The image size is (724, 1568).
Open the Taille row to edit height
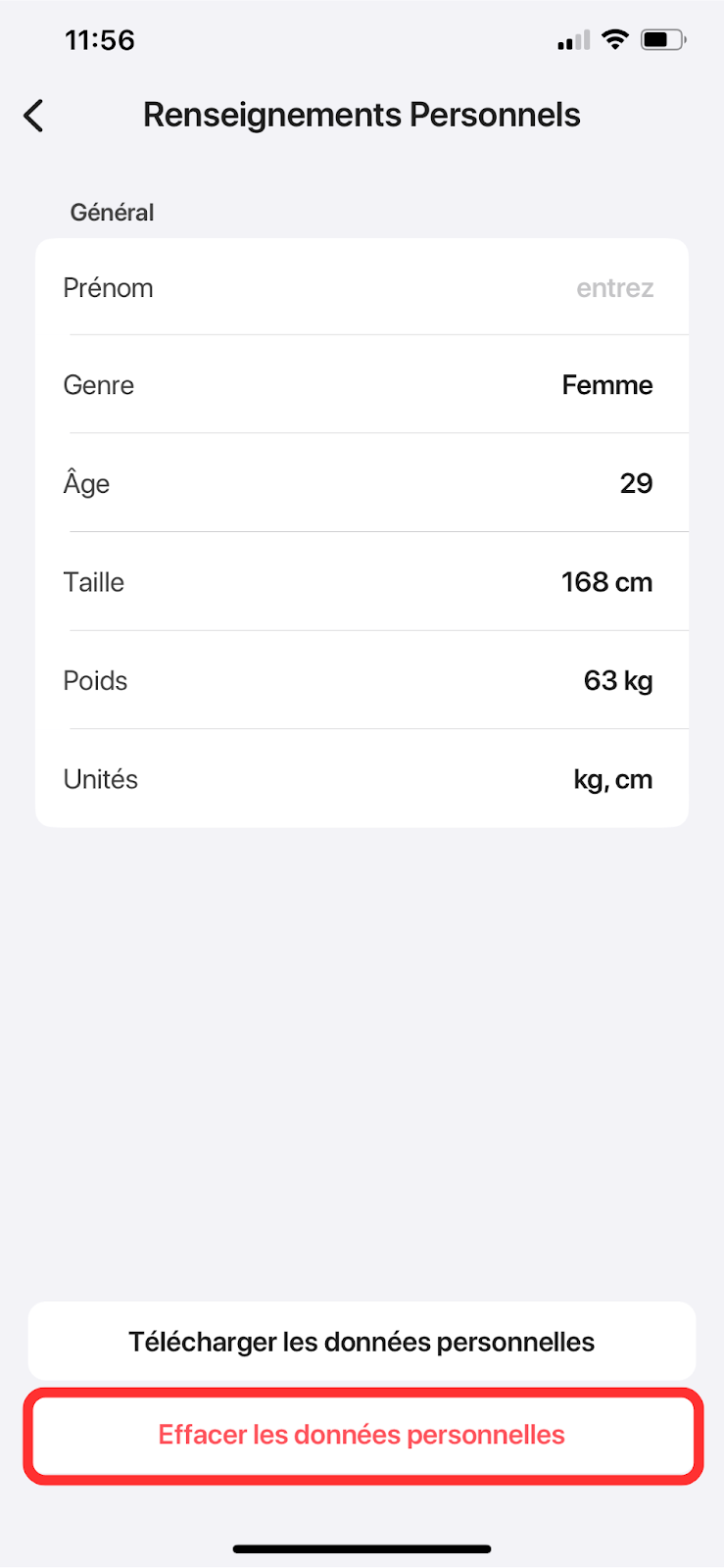pos(361,582)
